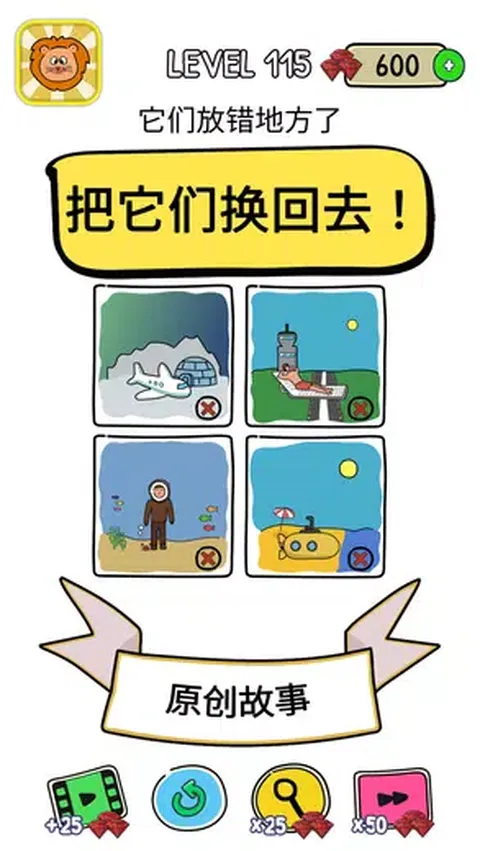This screenshot has height=851, width=480.
Task: Select the airplane and igloo picture
Action: tap(163, 356)
